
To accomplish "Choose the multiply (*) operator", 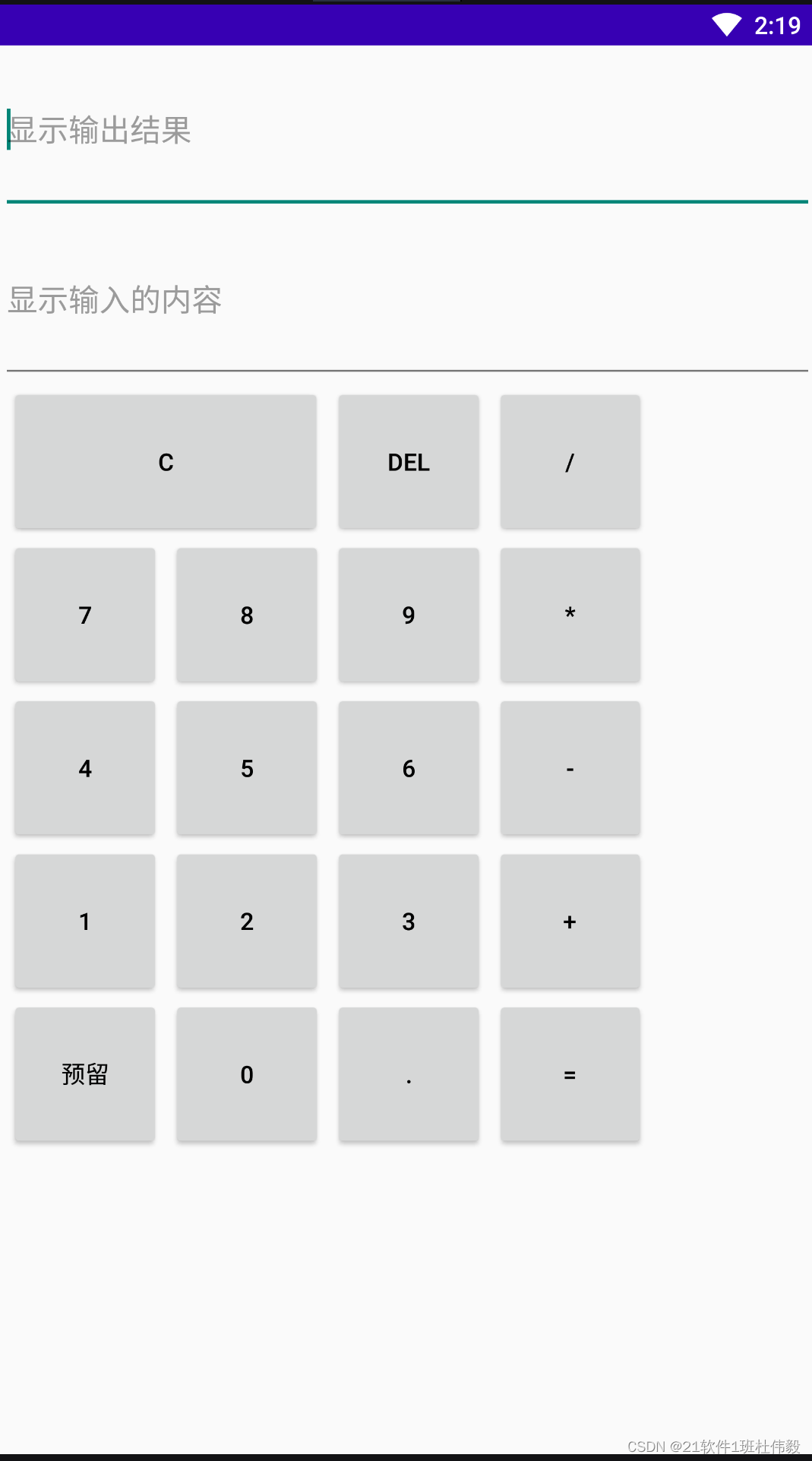I will pos(570,615).
